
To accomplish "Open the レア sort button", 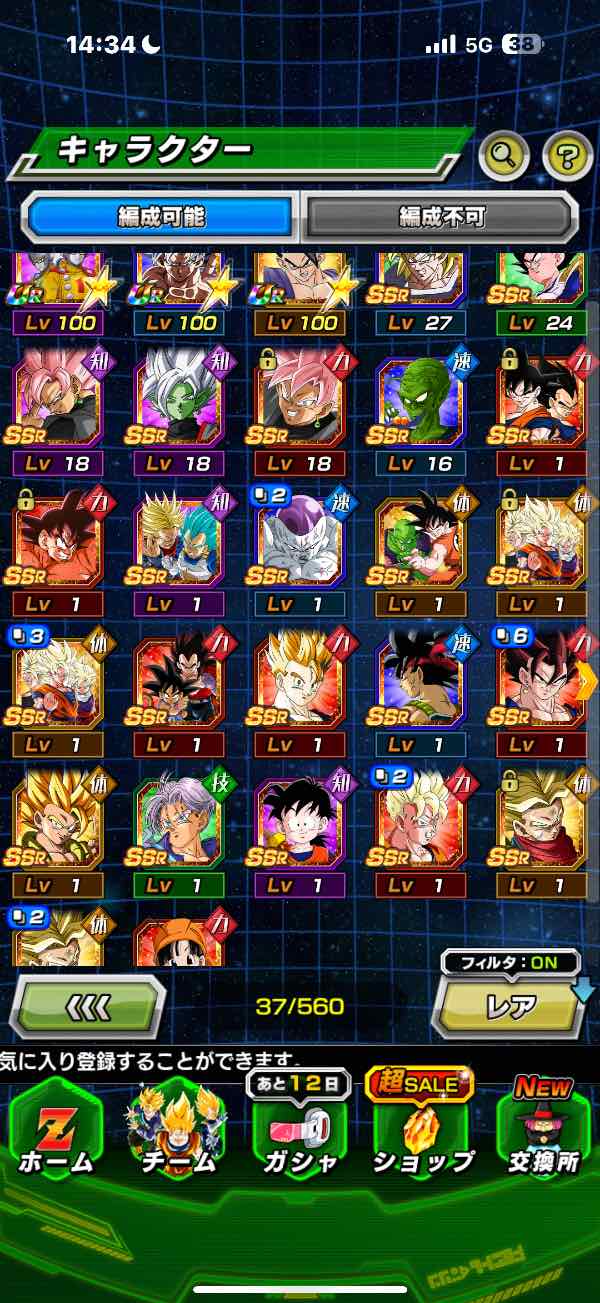I will (510, 1006).
